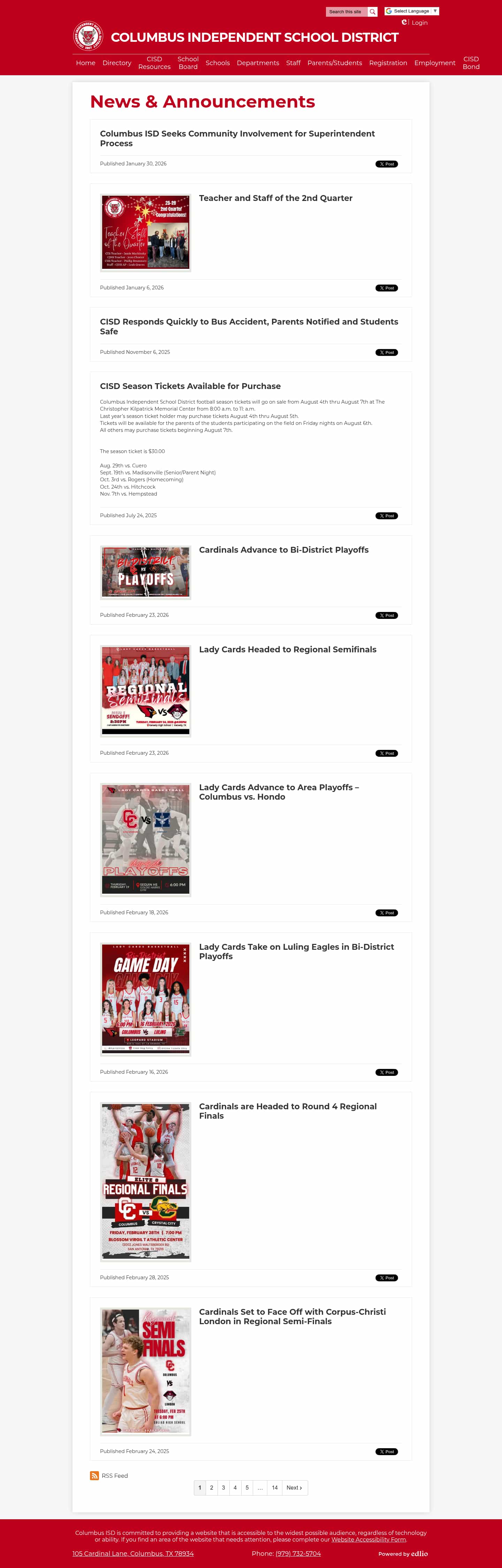Open the Superintendent Process announcement
This screenshot has height=1568, width=502.
[x=237, y=138]
